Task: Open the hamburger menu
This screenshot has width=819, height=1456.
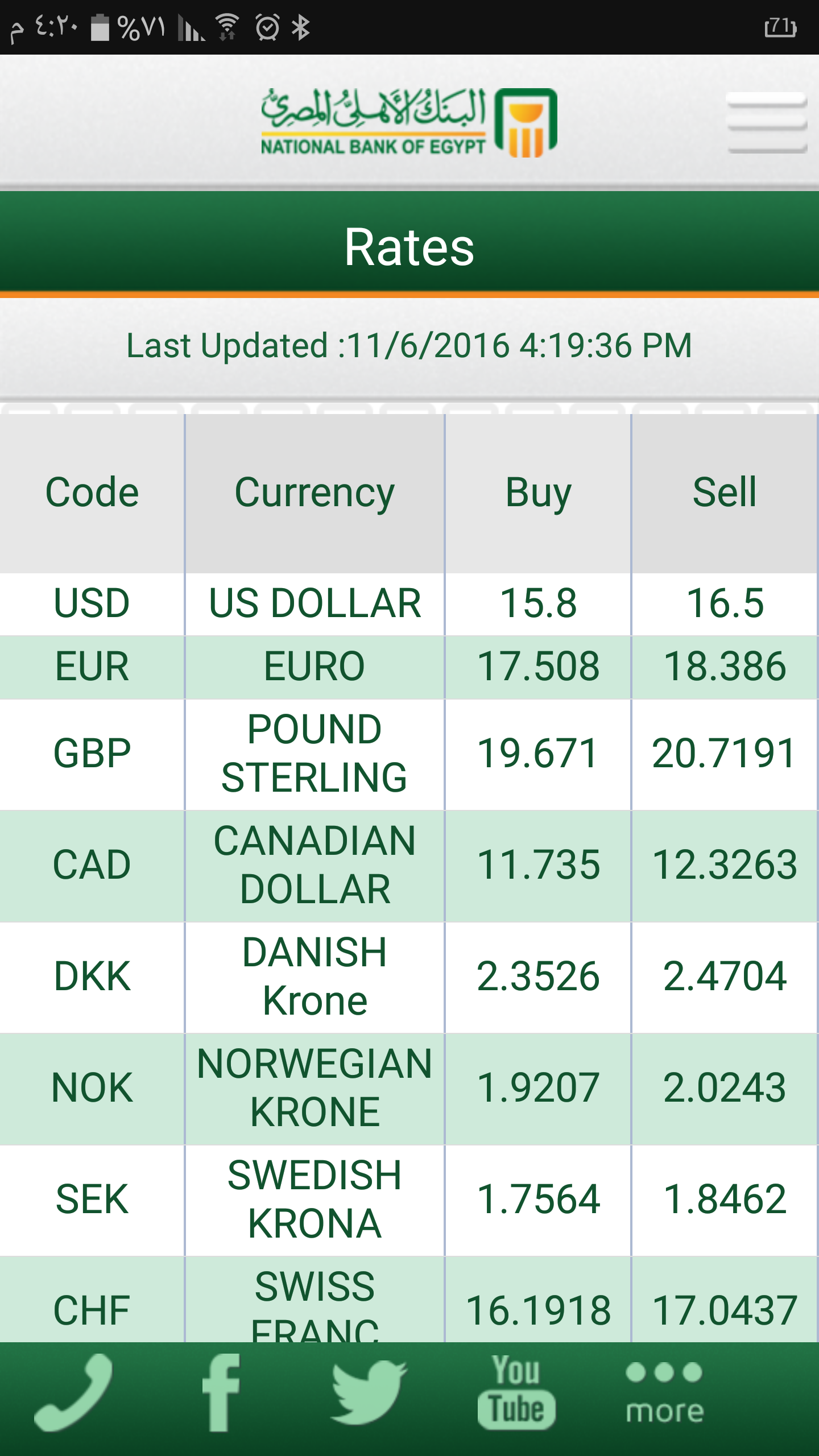Action: 767,123
